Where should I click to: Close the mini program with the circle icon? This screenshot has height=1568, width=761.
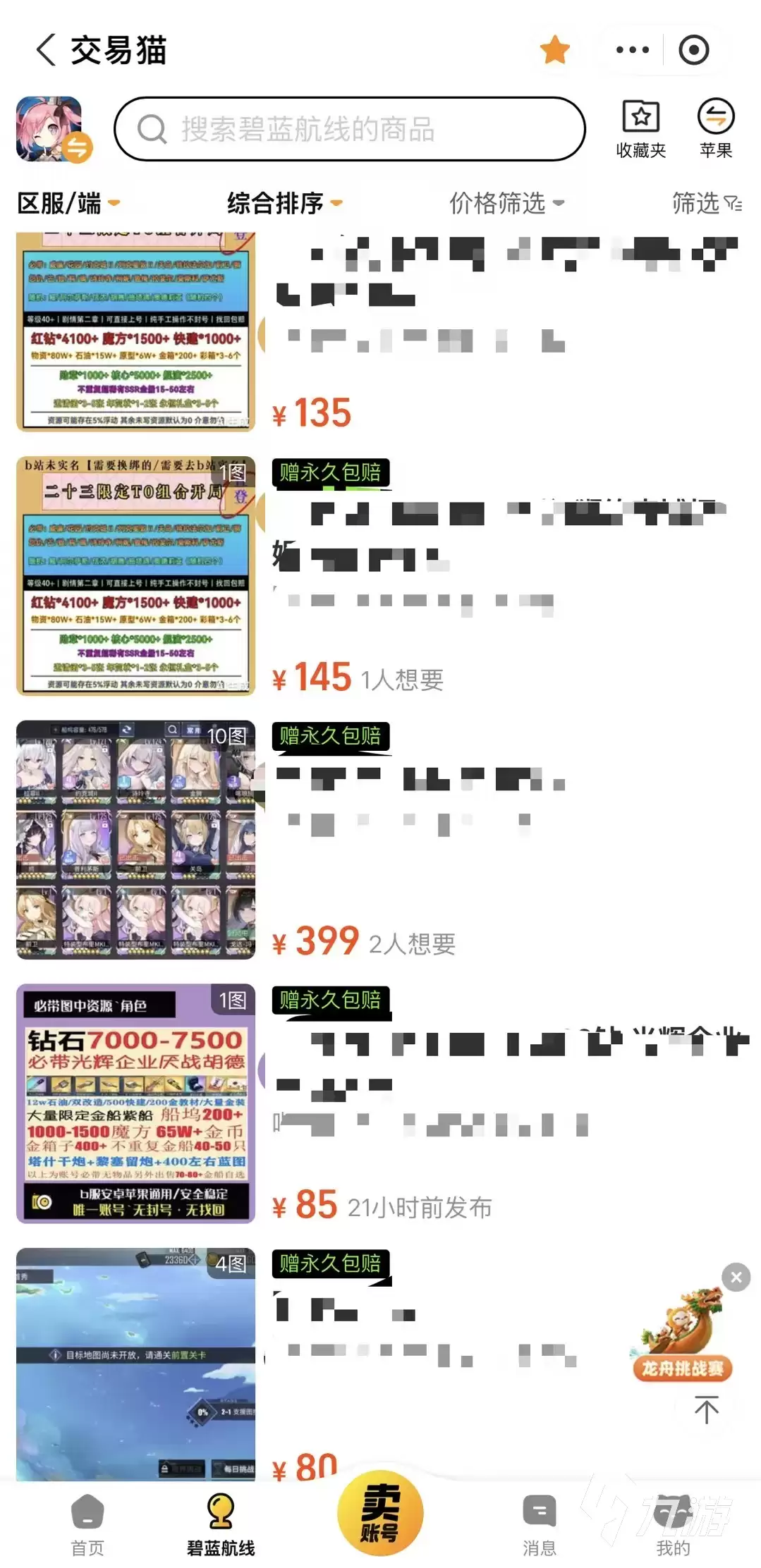click(x=693, y=50)
